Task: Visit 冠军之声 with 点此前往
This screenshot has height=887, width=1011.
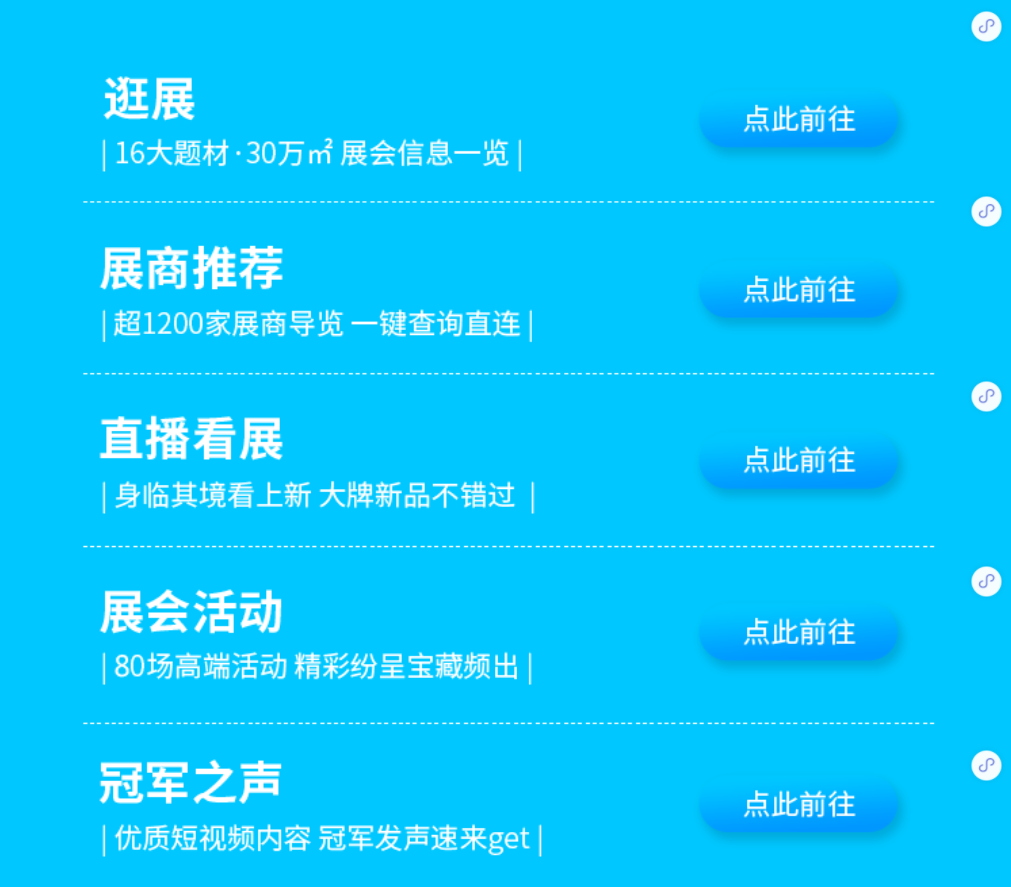Action: pos(799,805)
